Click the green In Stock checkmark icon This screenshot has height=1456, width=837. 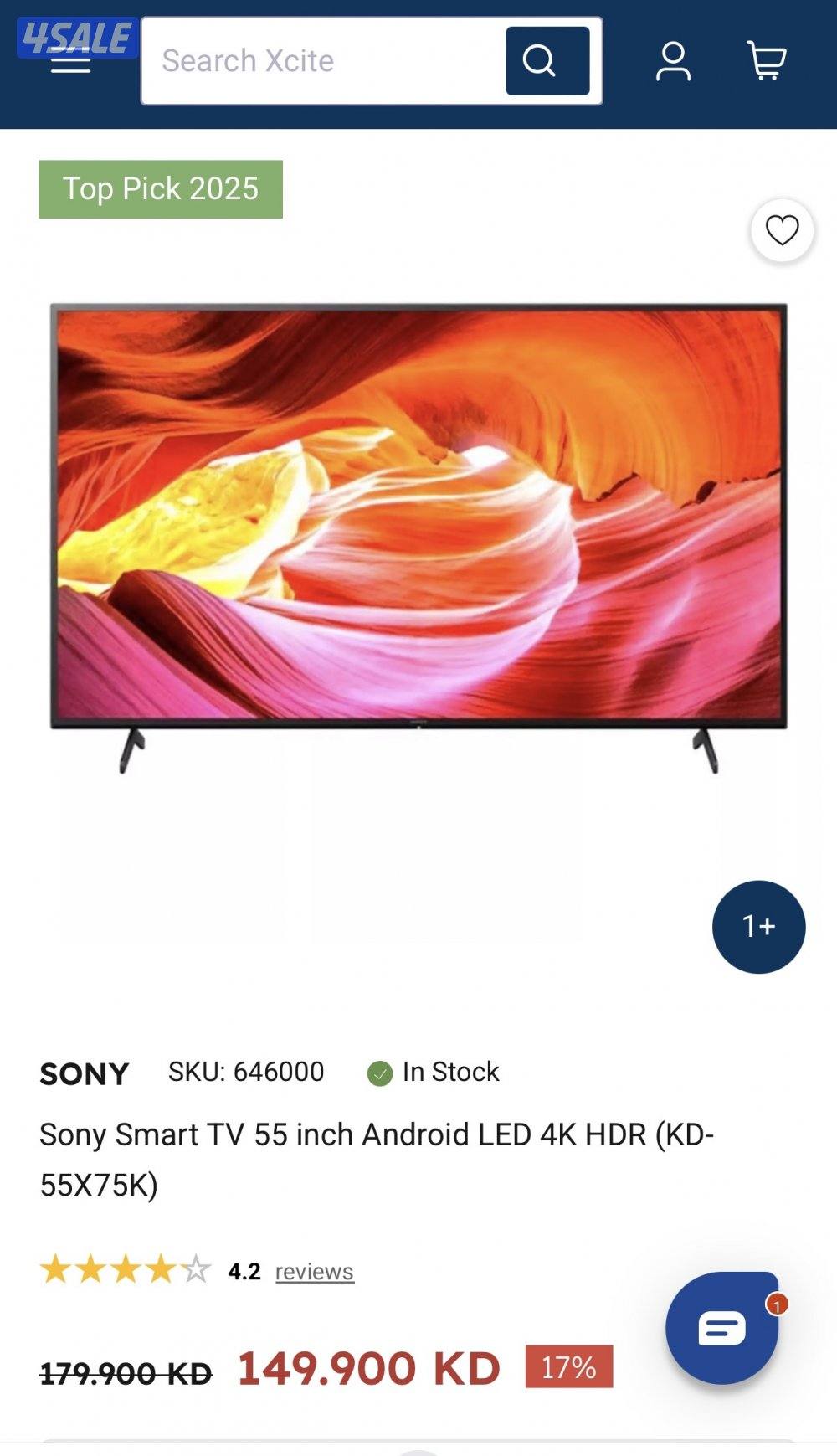pyautogui.click(x=381, y=1073)
